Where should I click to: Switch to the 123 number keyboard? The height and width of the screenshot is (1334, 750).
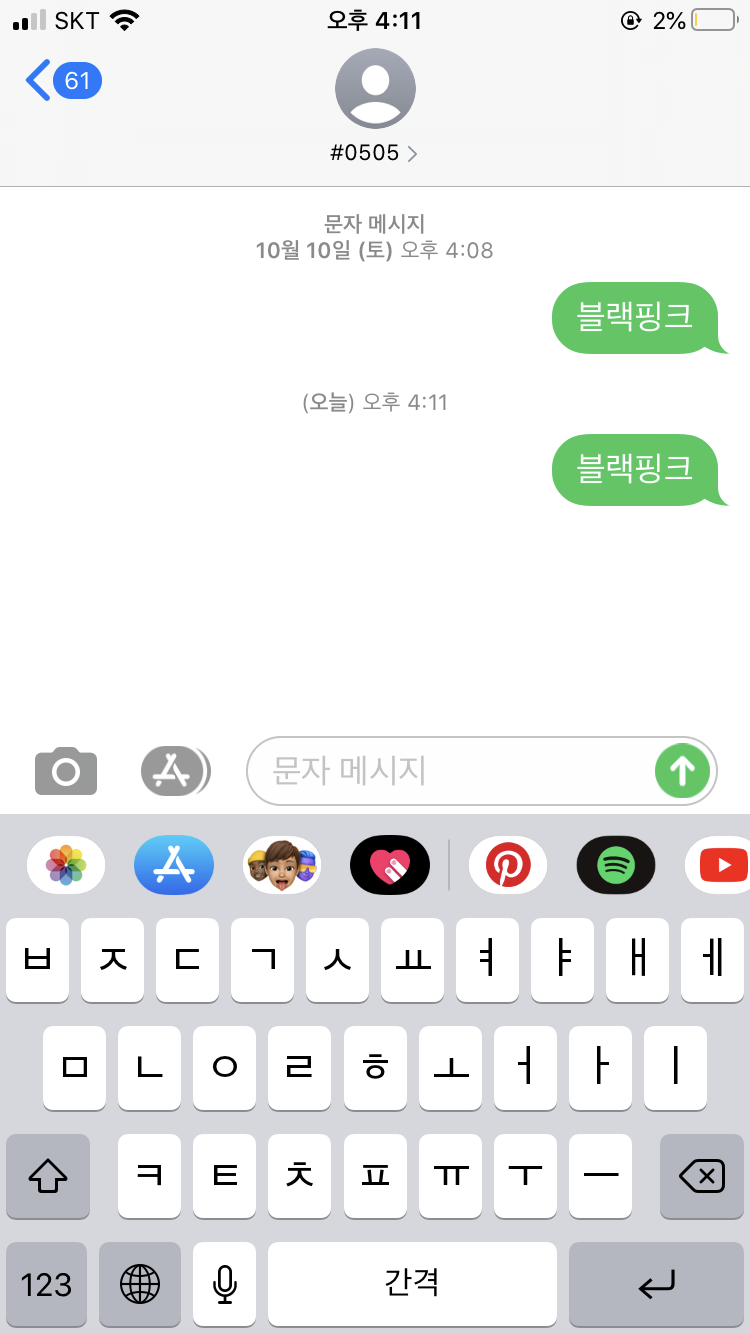tap(47, 1285)
